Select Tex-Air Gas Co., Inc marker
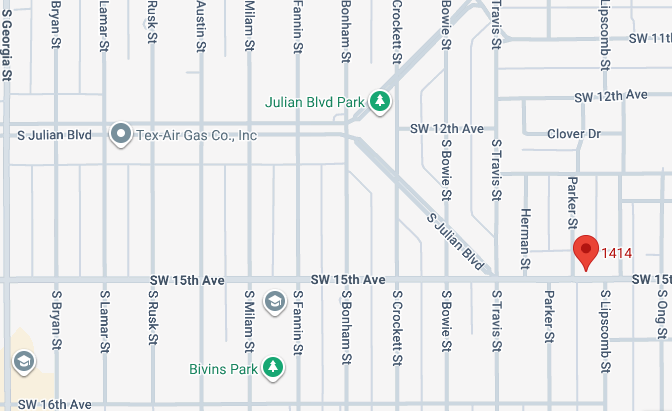Image resolution: width=672 pixels, height=411 pixels. click(x=122, y=133)
